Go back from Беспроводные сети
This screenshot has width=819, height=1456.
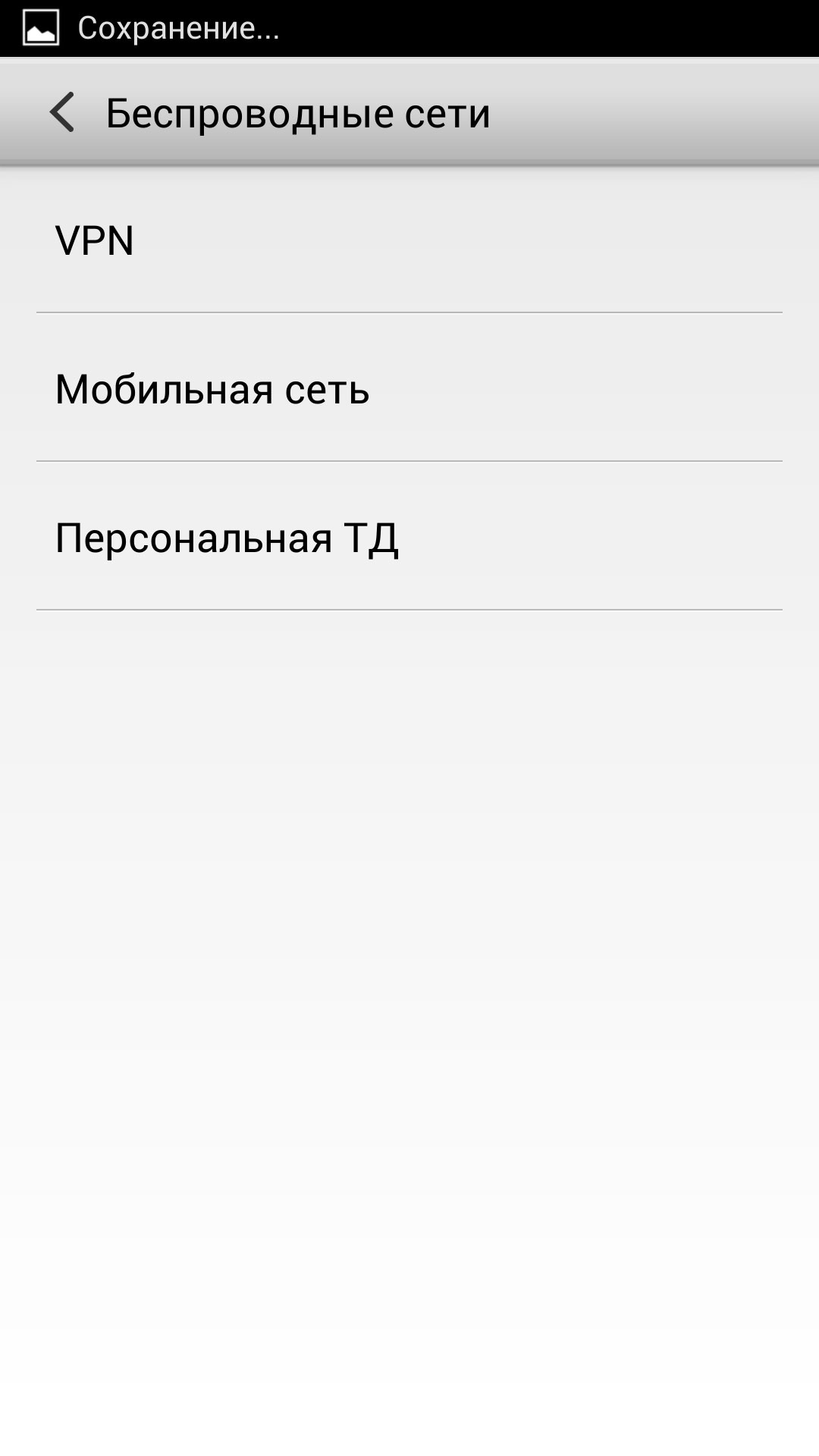62,112
